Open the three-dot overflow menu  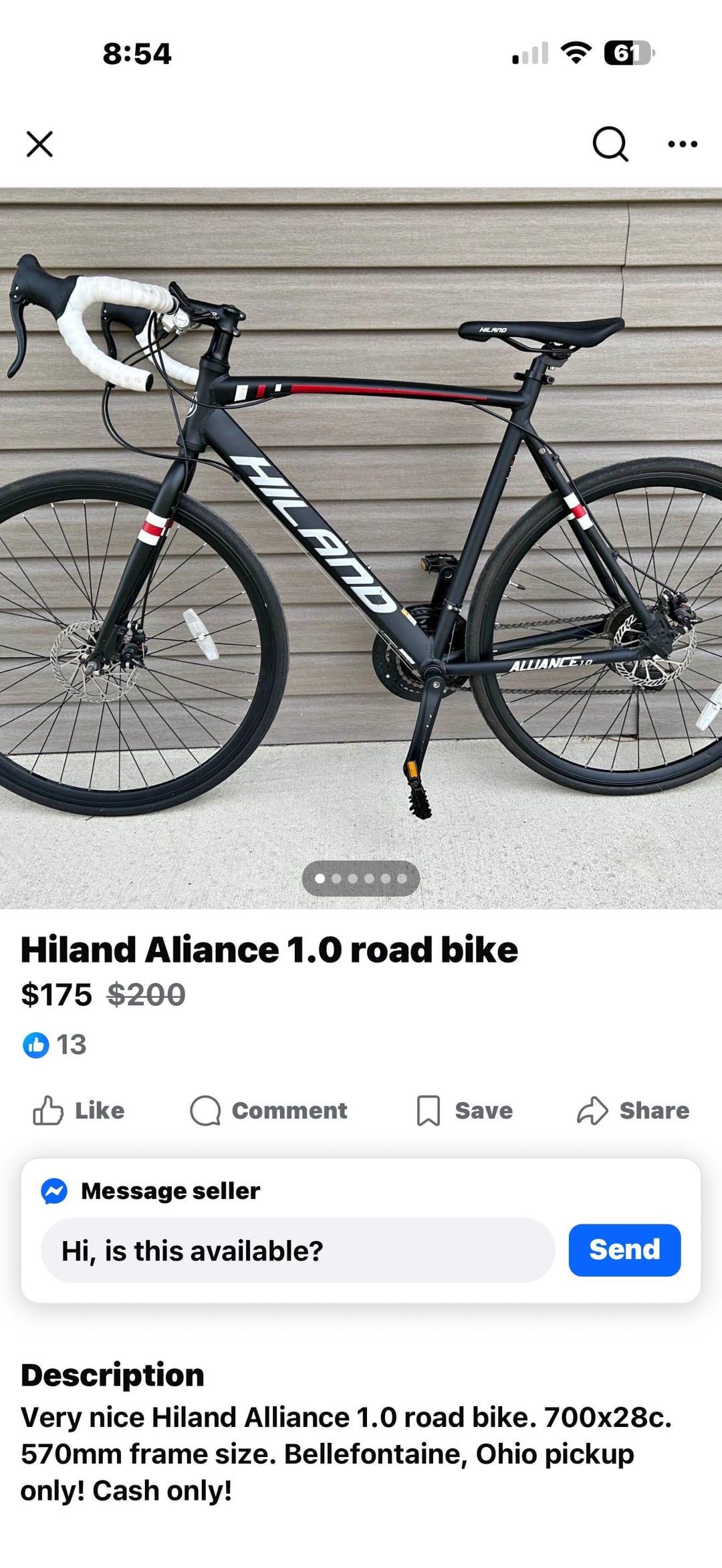[683, 144]
